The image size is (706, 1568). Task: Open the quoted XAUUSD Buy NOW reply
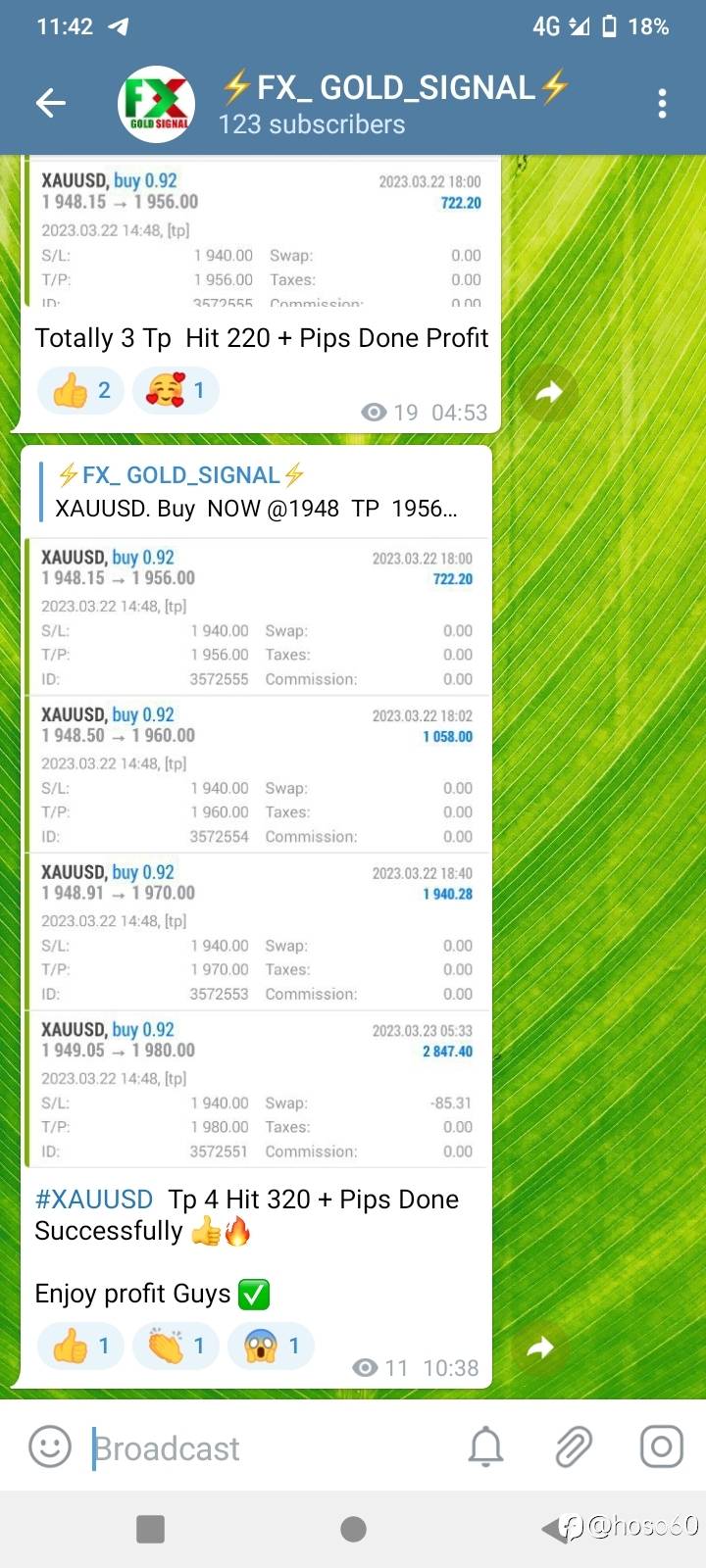click(255, 492)
